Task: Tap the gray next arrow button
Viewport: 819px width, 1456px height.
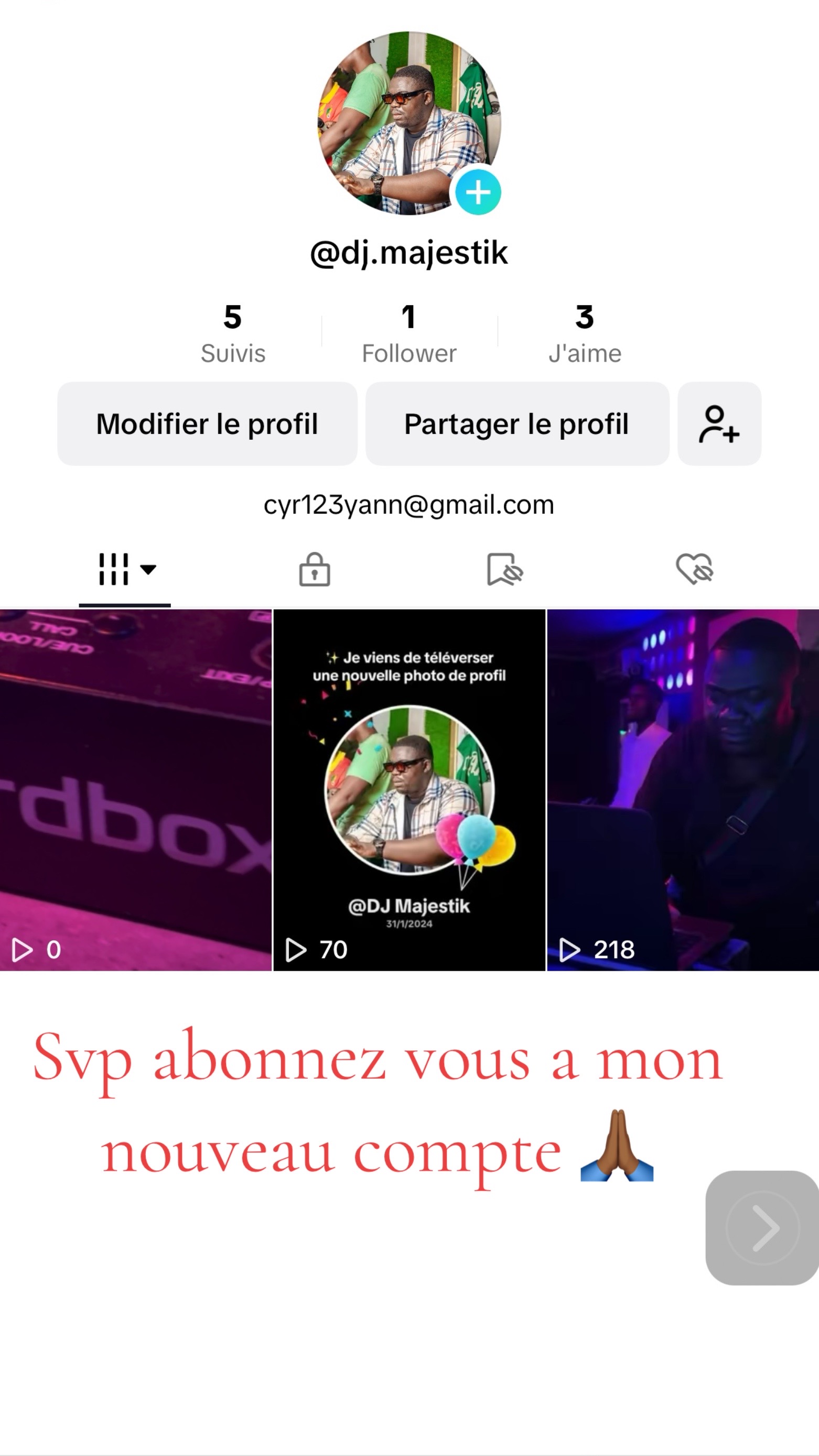Action: 762,1227
